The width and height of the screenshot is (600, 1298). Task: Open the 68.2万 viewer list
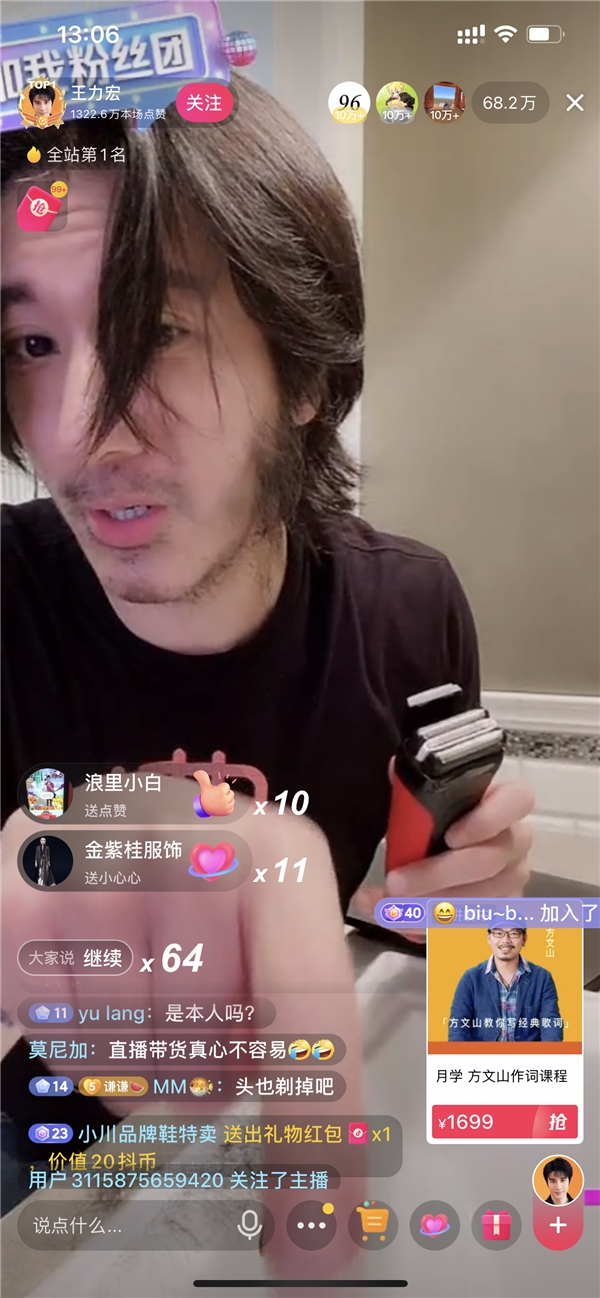pos(509,102)
